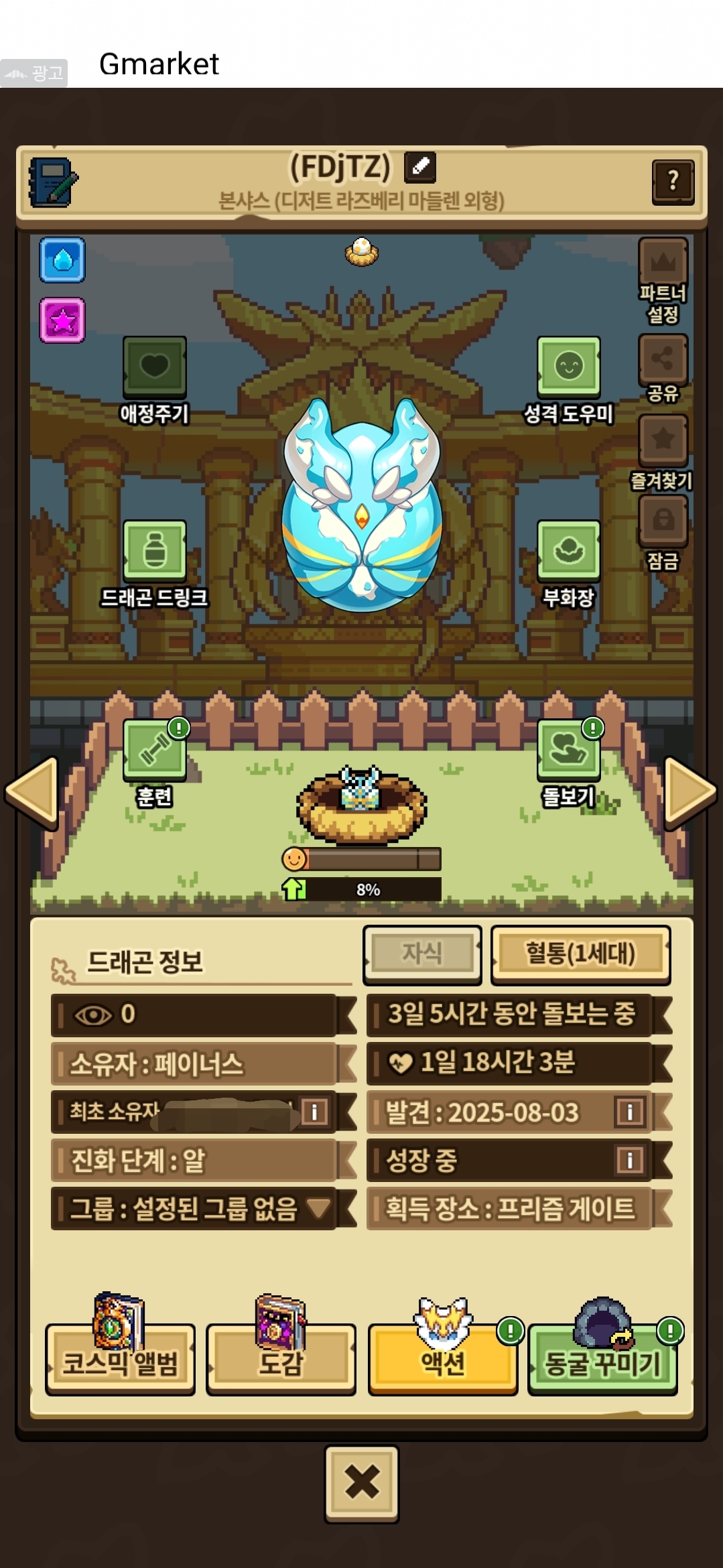Tap 돌보기 to care for the egg
This screenshot has width=723, height=1568.
pos(568,749)
